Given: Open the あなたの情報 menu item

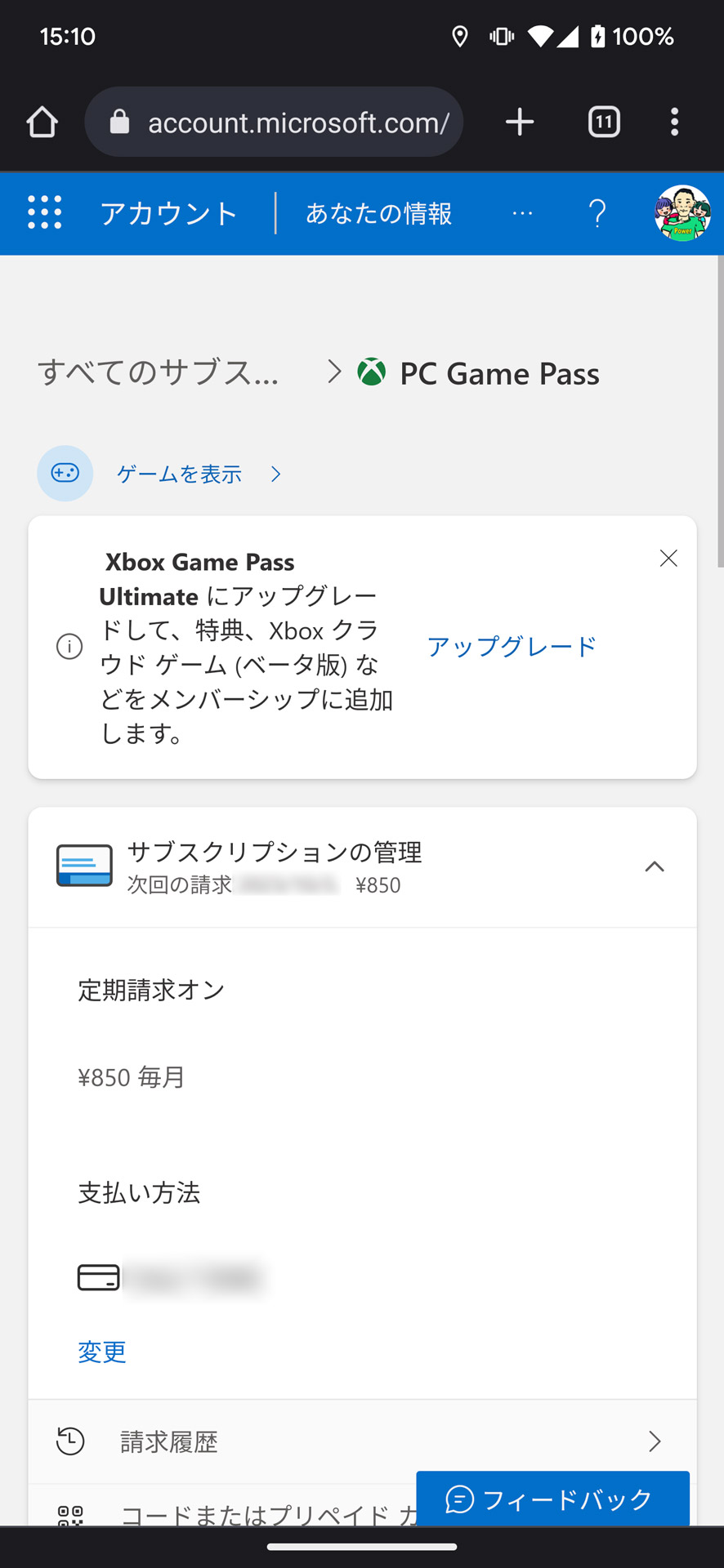Looking at the screenshot, I should coord(378,213).
